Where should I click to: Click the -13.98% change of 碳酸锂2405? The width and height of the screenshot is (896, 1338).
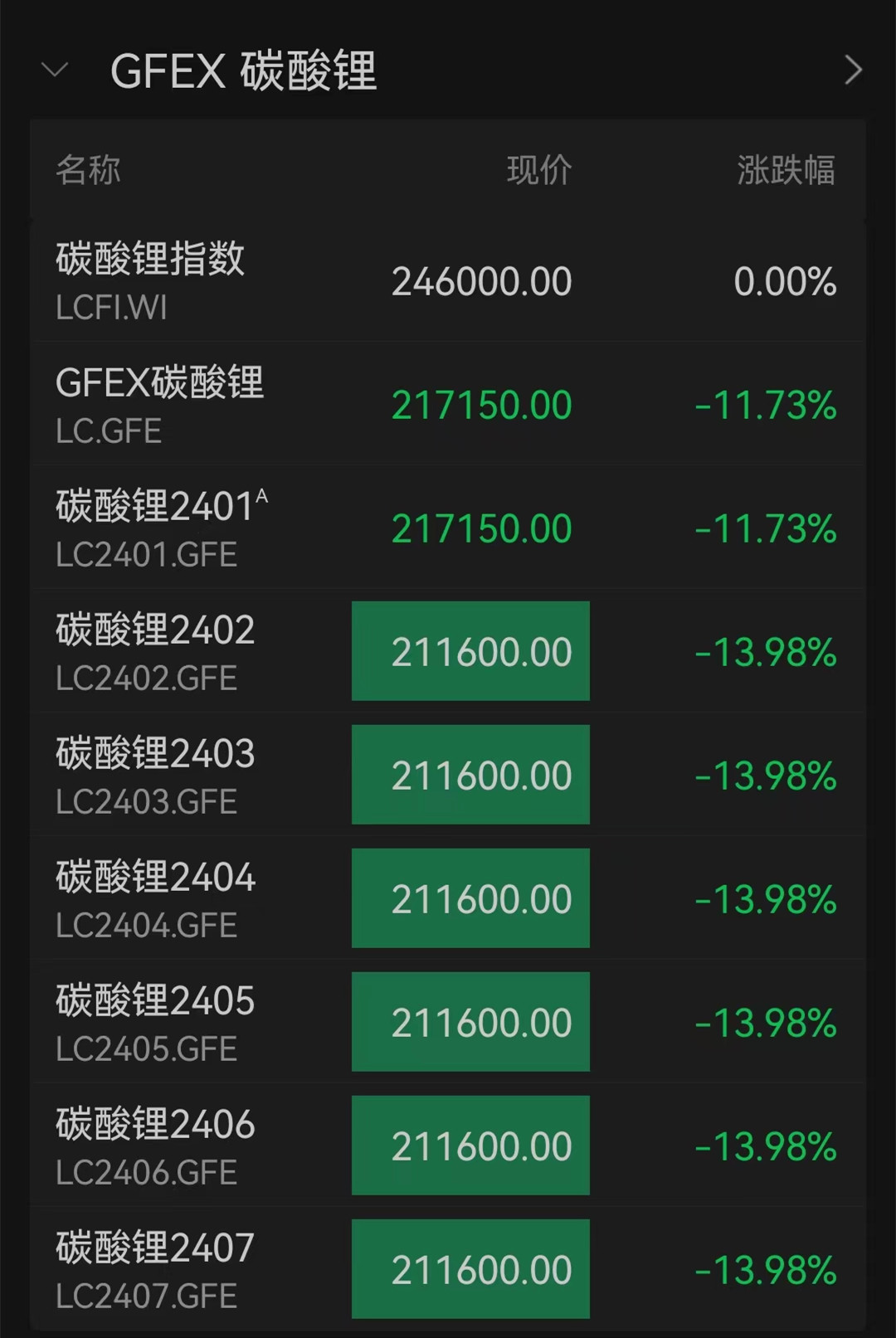tap(765, 1021)
